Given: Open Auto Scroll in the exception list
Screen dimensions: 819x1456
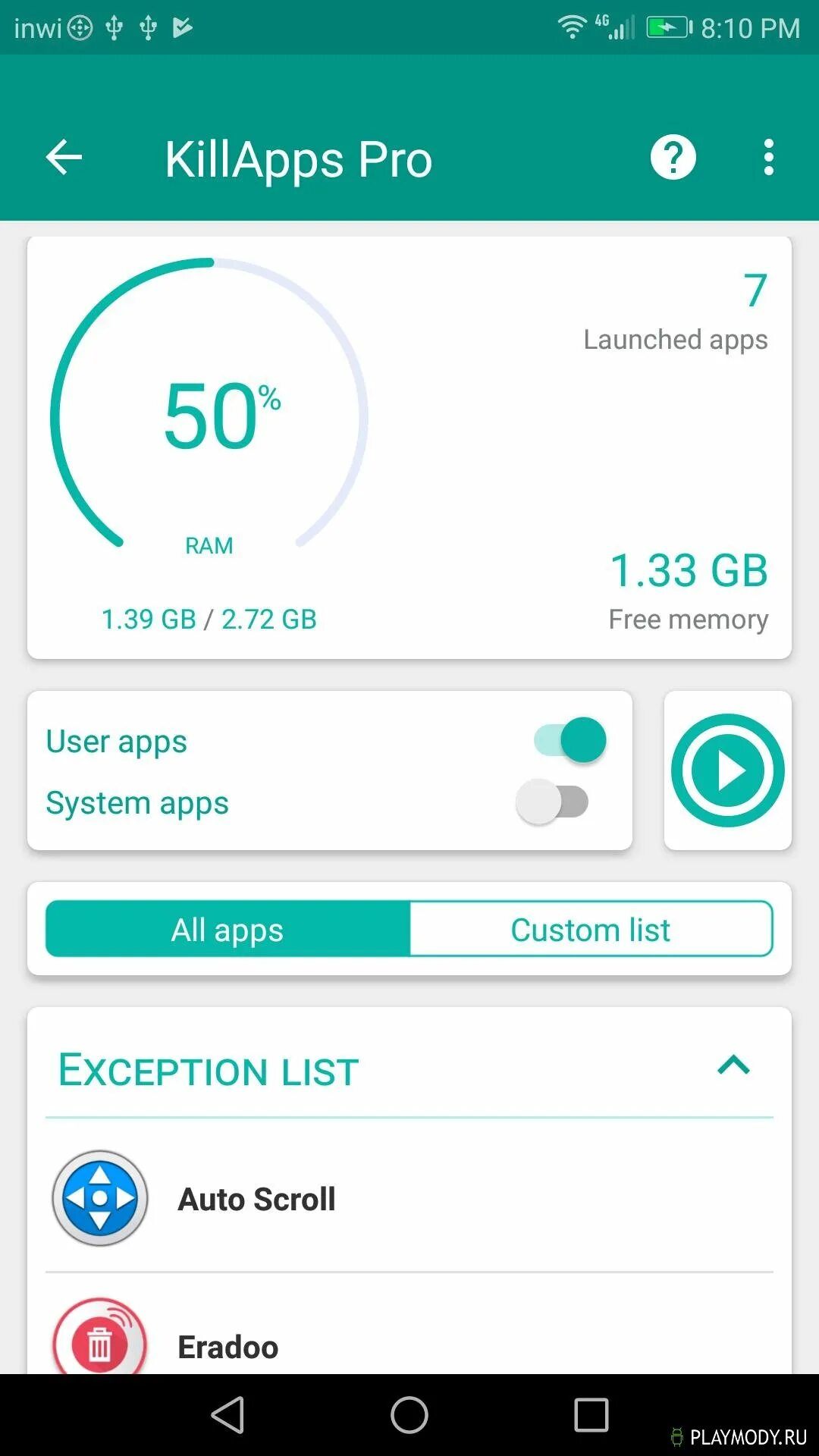Looking at the screenshot, I should point(256,1199).
